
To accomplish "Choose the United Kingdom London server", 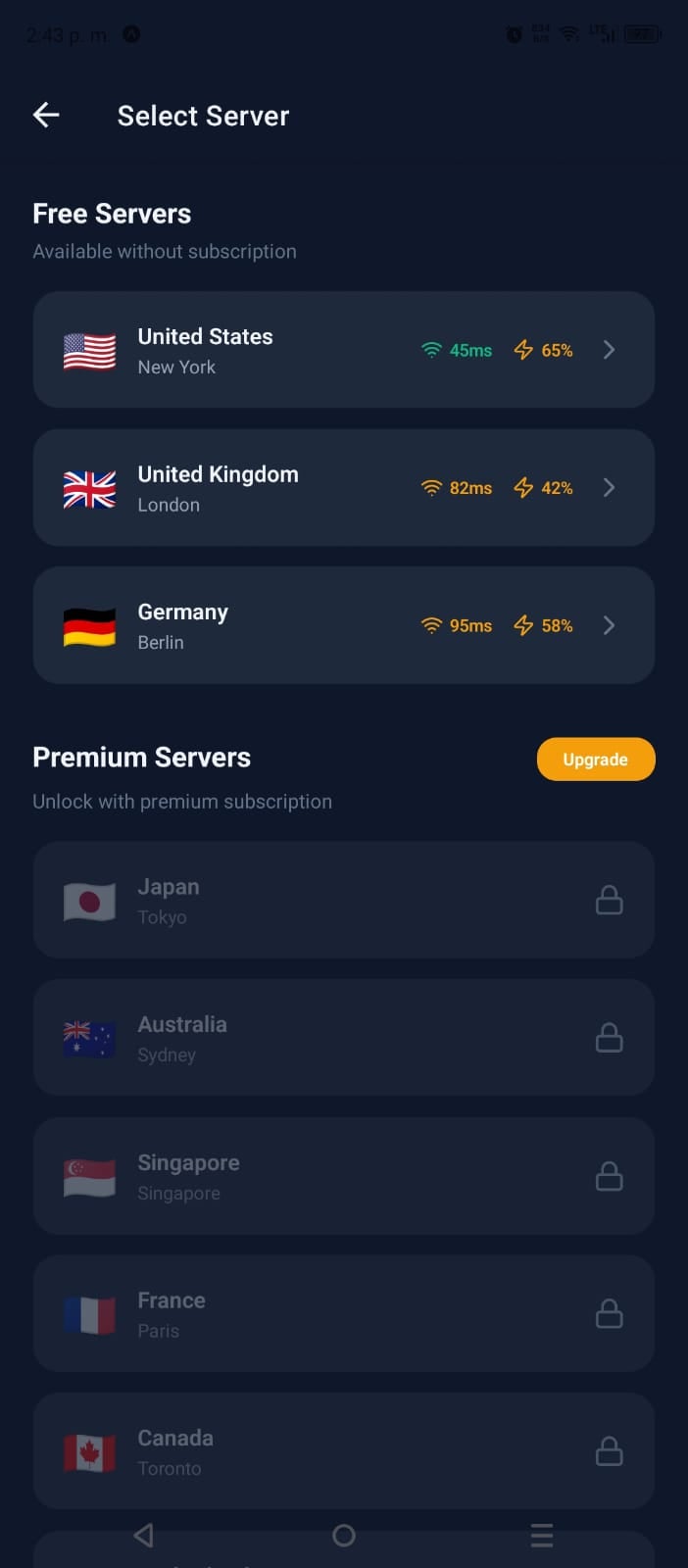I will 343,488.
